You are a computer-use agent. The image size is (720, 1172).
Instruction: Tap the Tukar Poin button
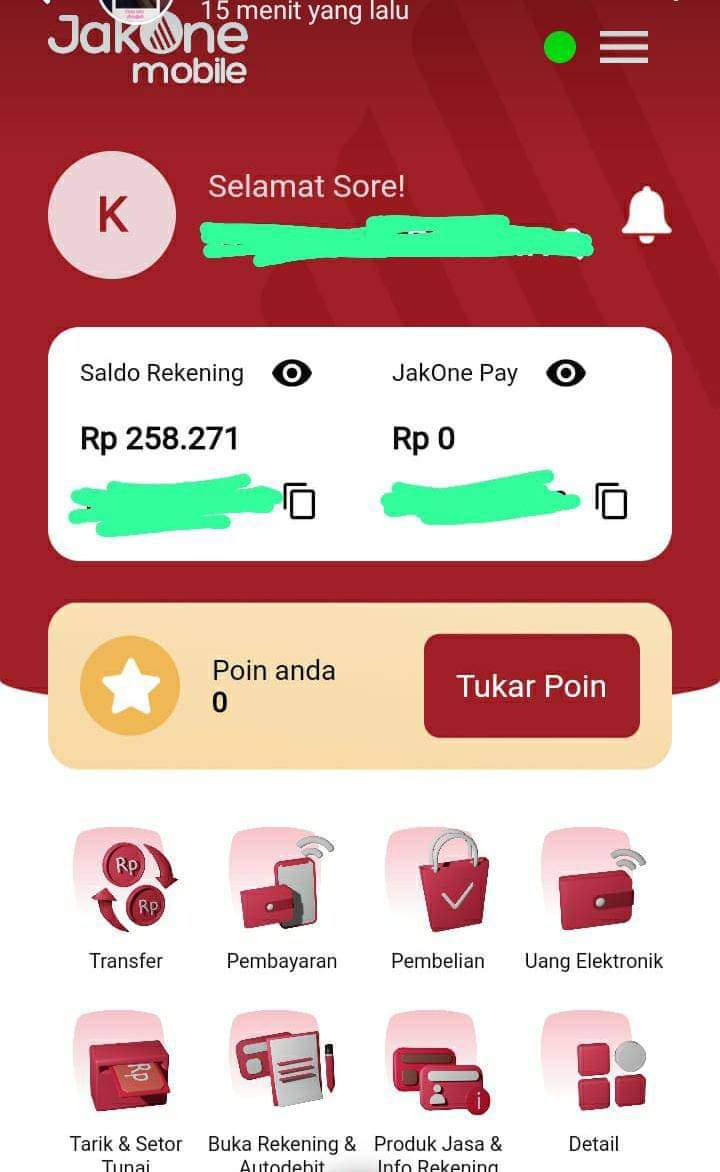[532, 685]
